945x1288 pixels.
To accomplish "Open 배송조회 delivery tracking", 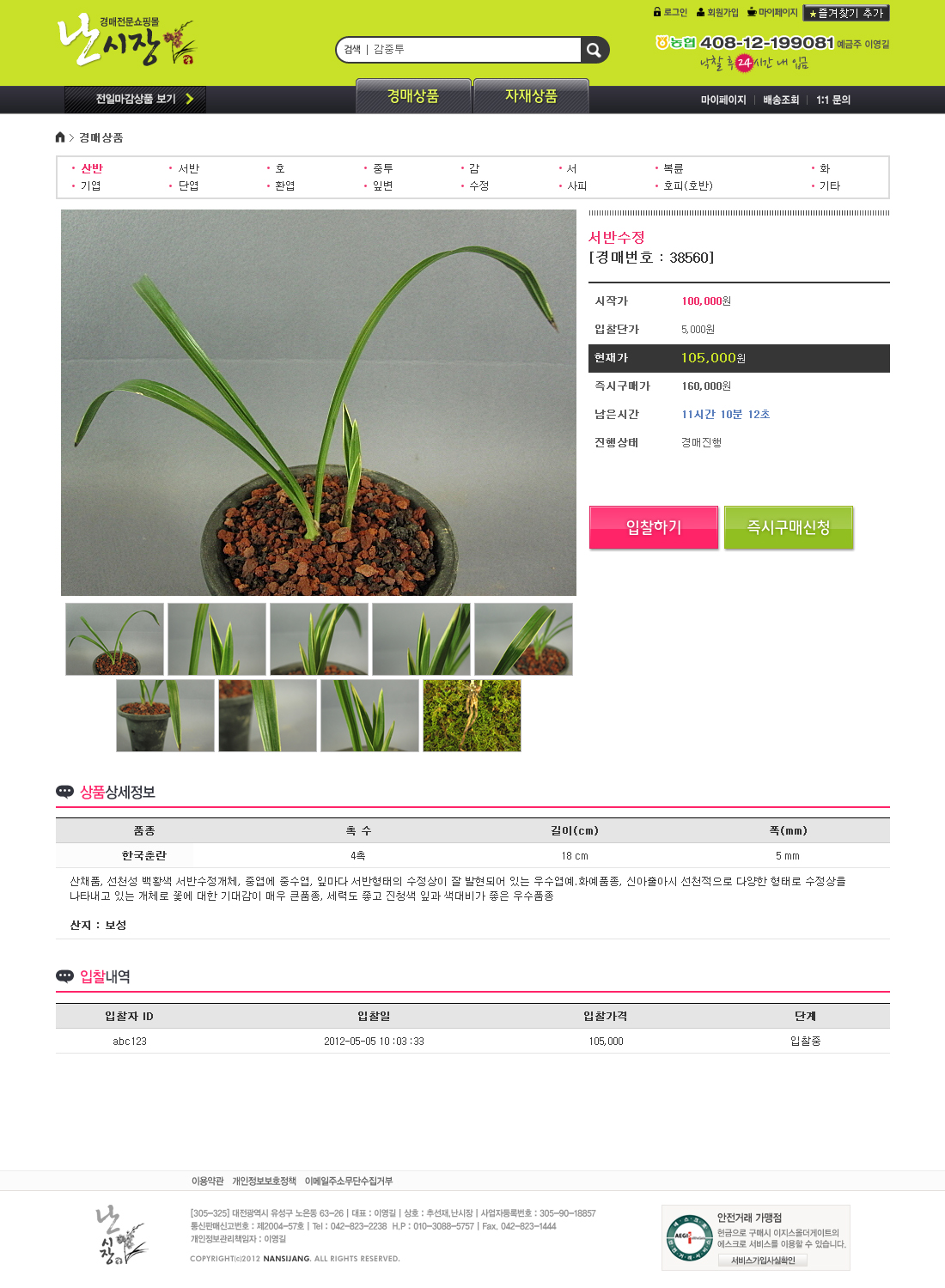I will [781, 100].
